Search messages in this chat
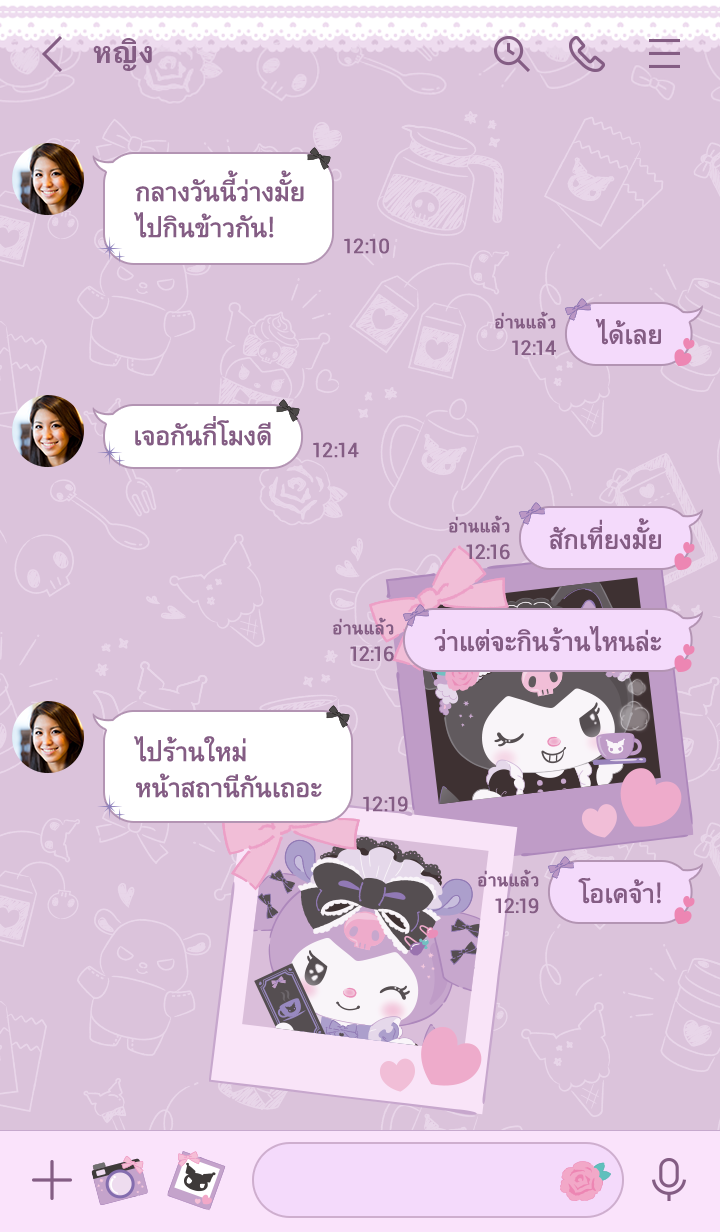This screenshot has height=1232, width=720. point(511,54)
